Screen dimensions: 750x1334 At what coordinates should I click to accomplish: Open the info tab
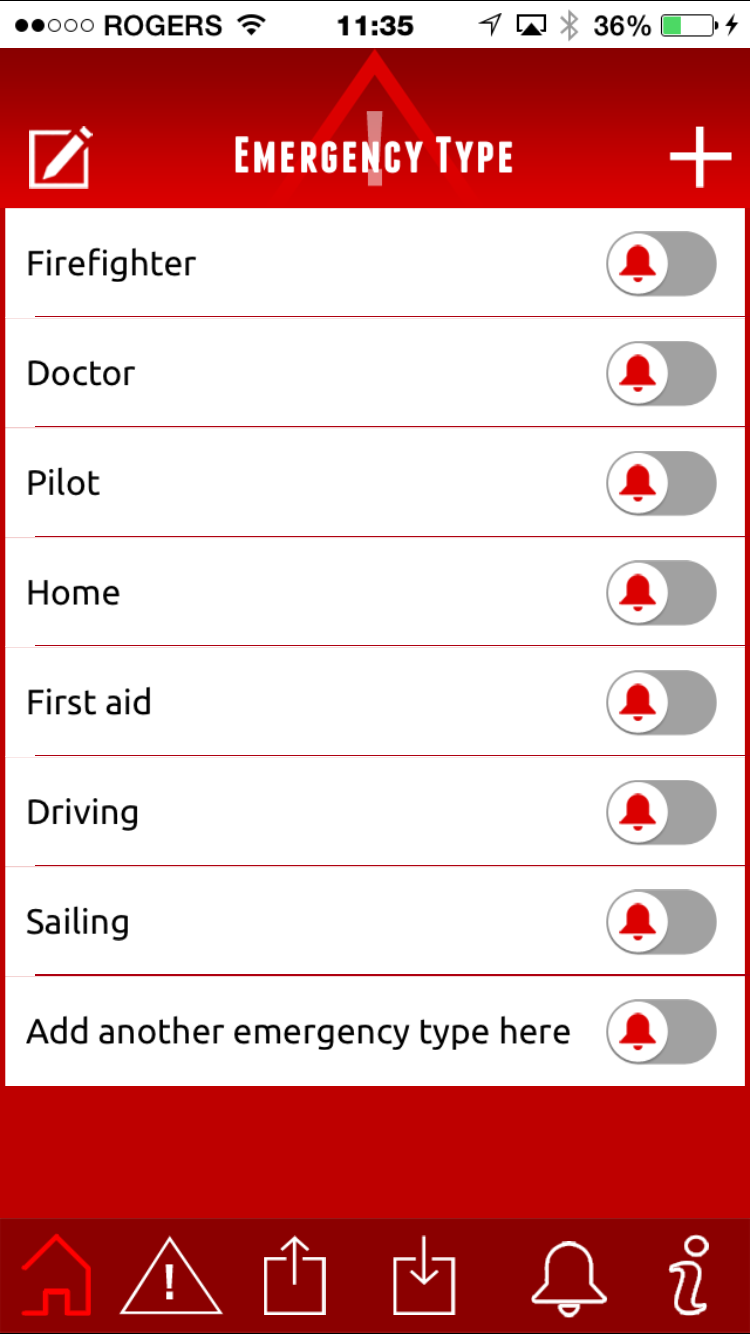tap(690, 1275)
